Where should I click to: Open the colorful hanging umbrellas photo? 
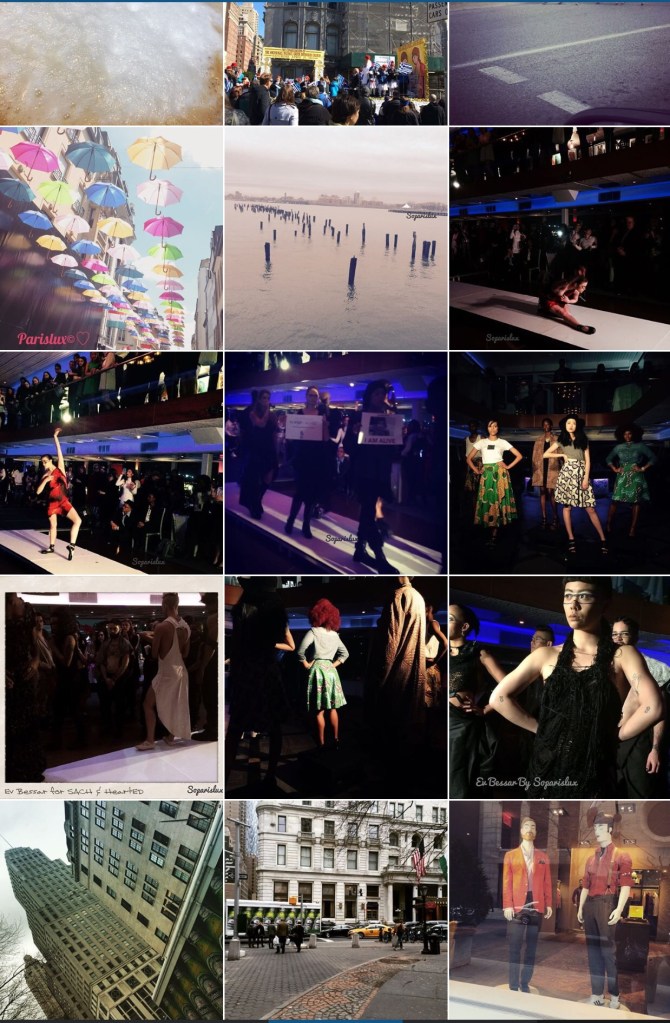tap(111, 237)
